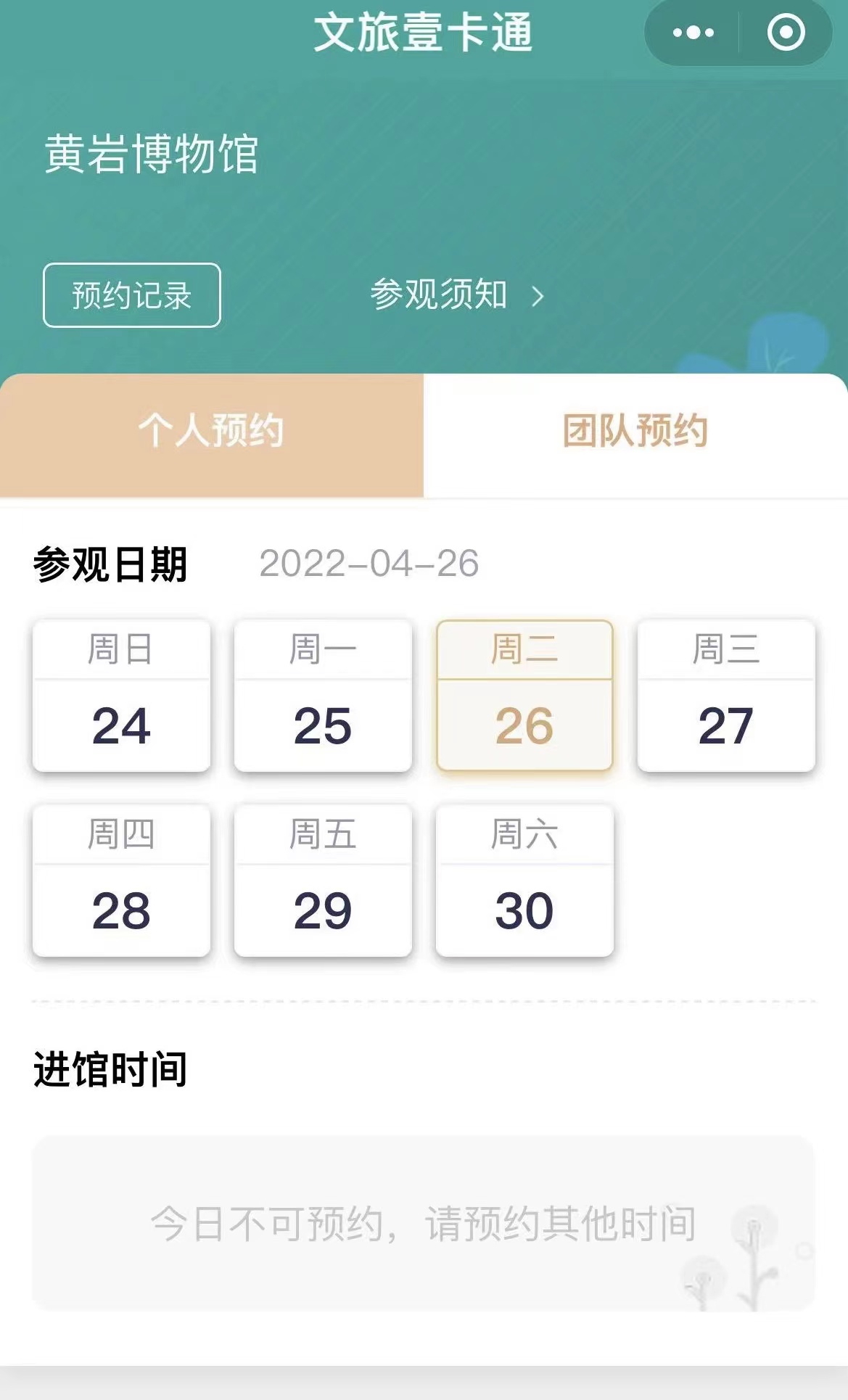Select Monday the 25th
The height and width of the screenshot is (1400, 848).
click(x=323, y=696)
